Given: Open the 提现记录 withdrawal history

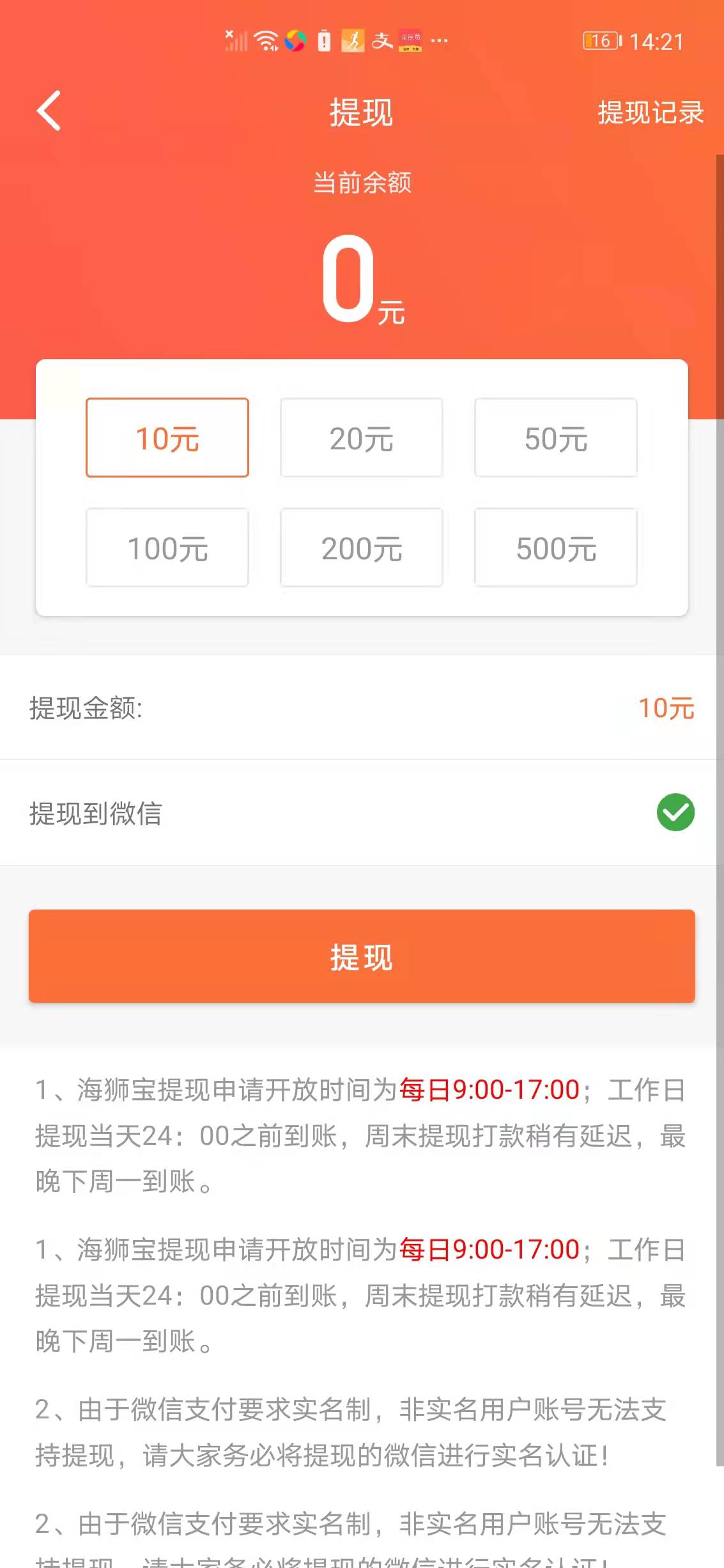Looking at the screenshot, I should tap(651, 113).
